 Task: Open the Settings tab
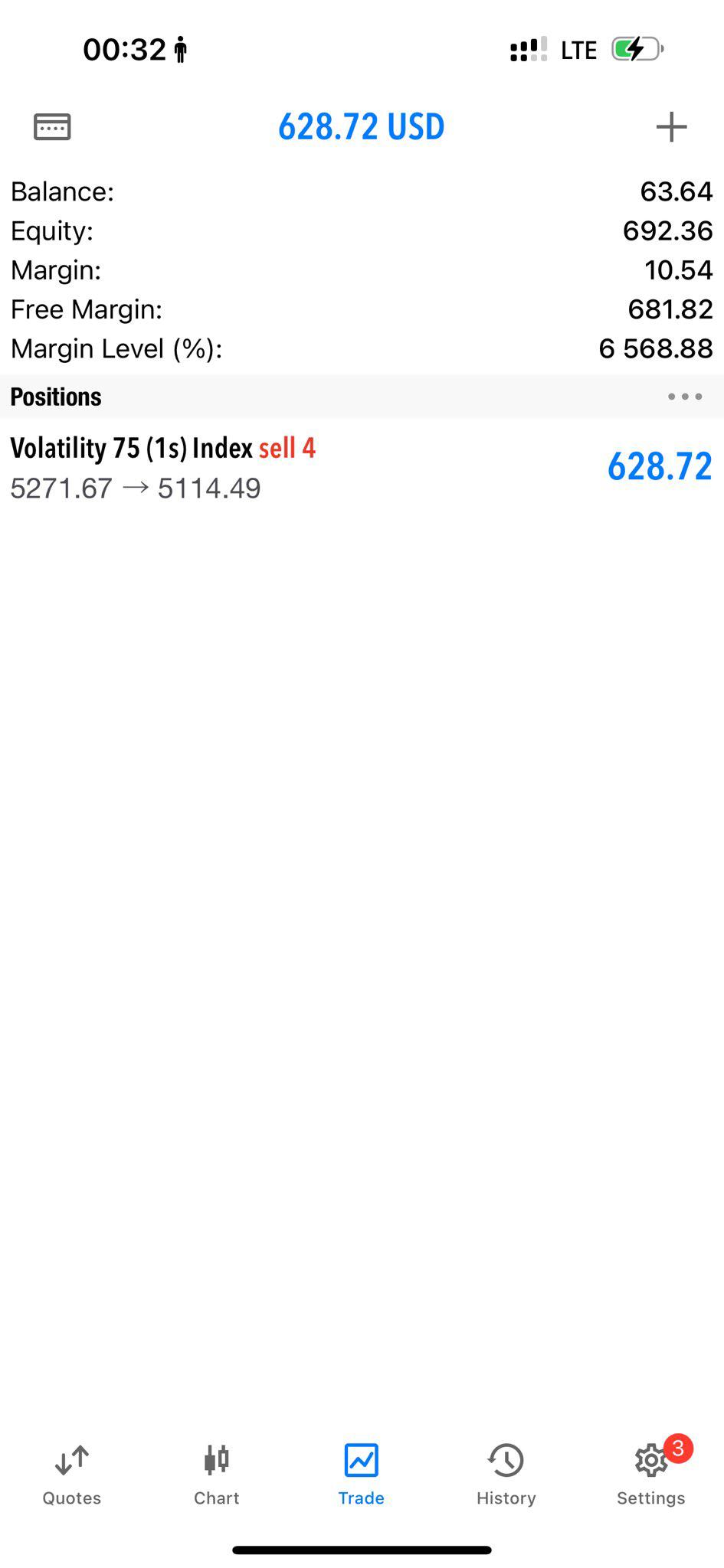[650, 1475]
